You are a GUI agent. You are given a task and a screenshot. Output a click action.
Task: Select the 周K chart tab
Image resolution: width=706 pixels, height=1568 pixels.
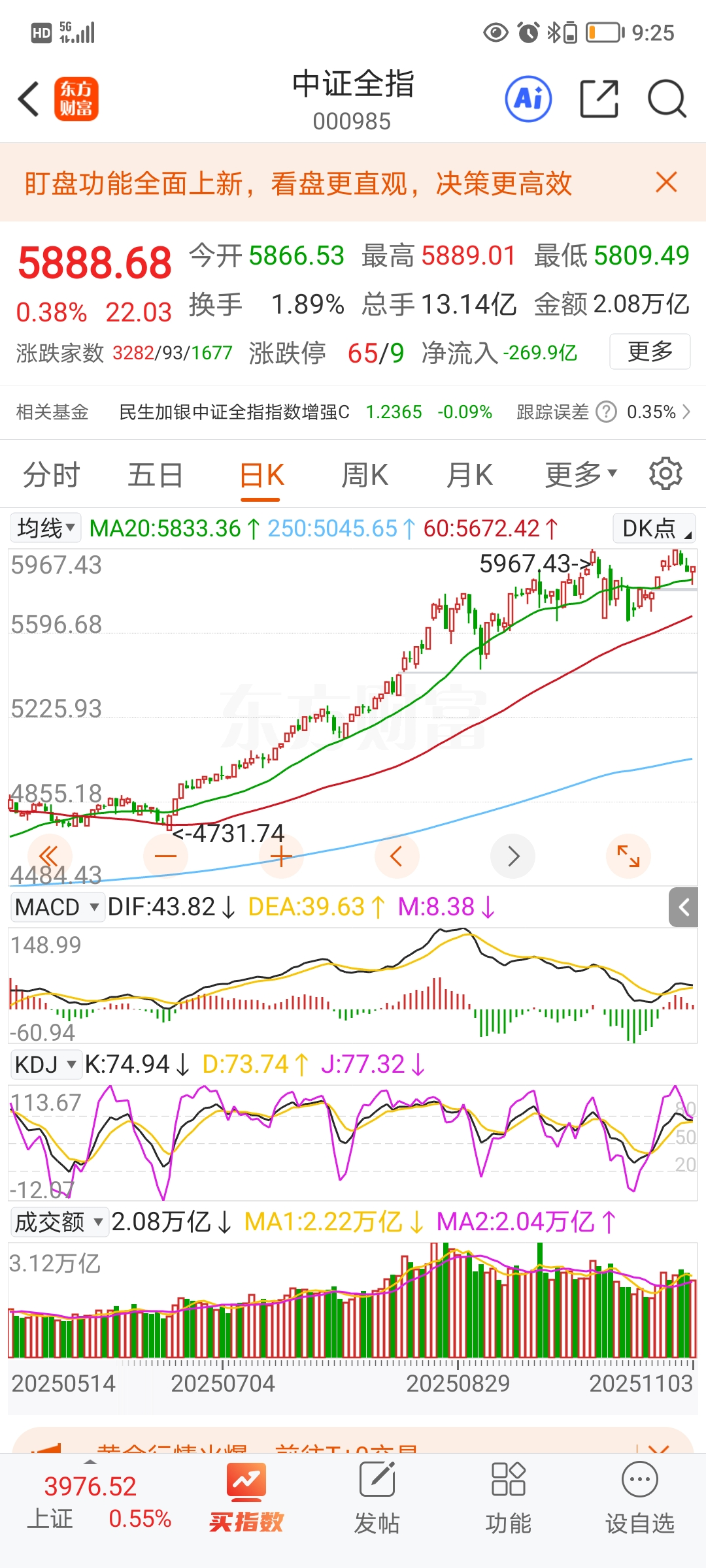tap(365, 475)
